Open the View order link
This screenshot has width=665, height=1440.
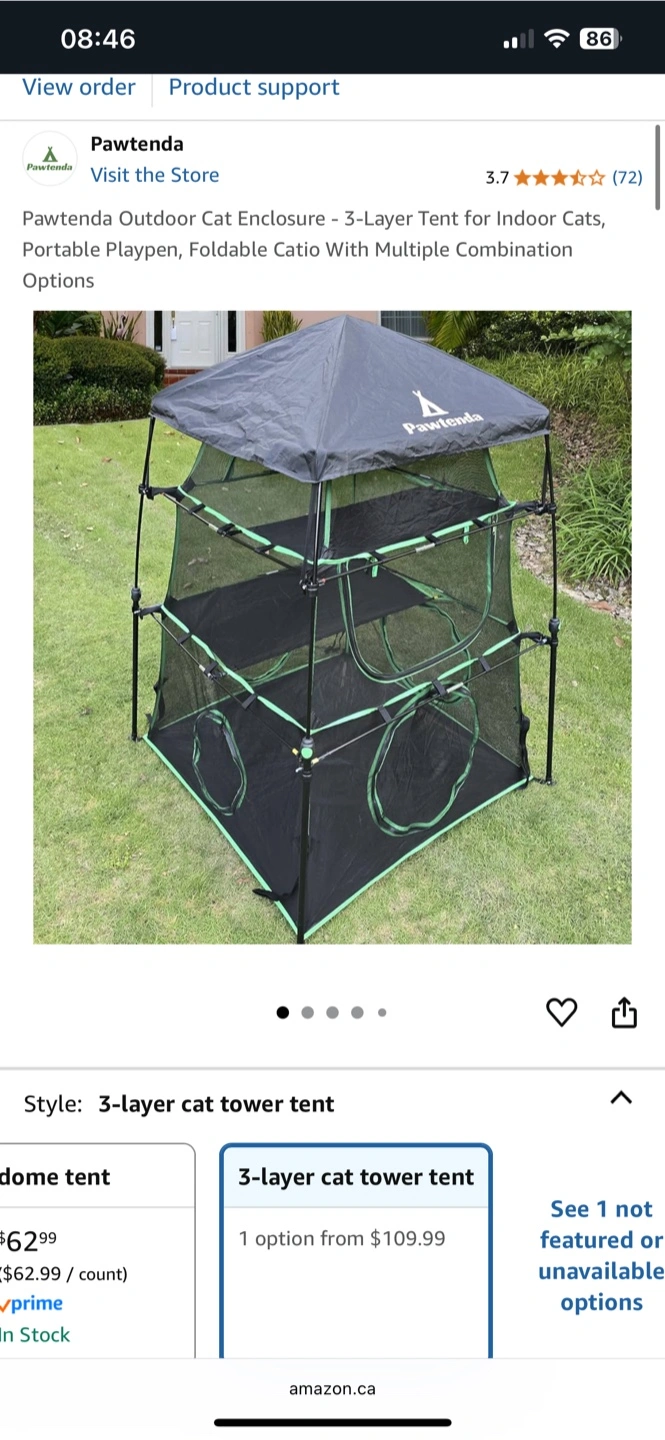coord(79,88)
